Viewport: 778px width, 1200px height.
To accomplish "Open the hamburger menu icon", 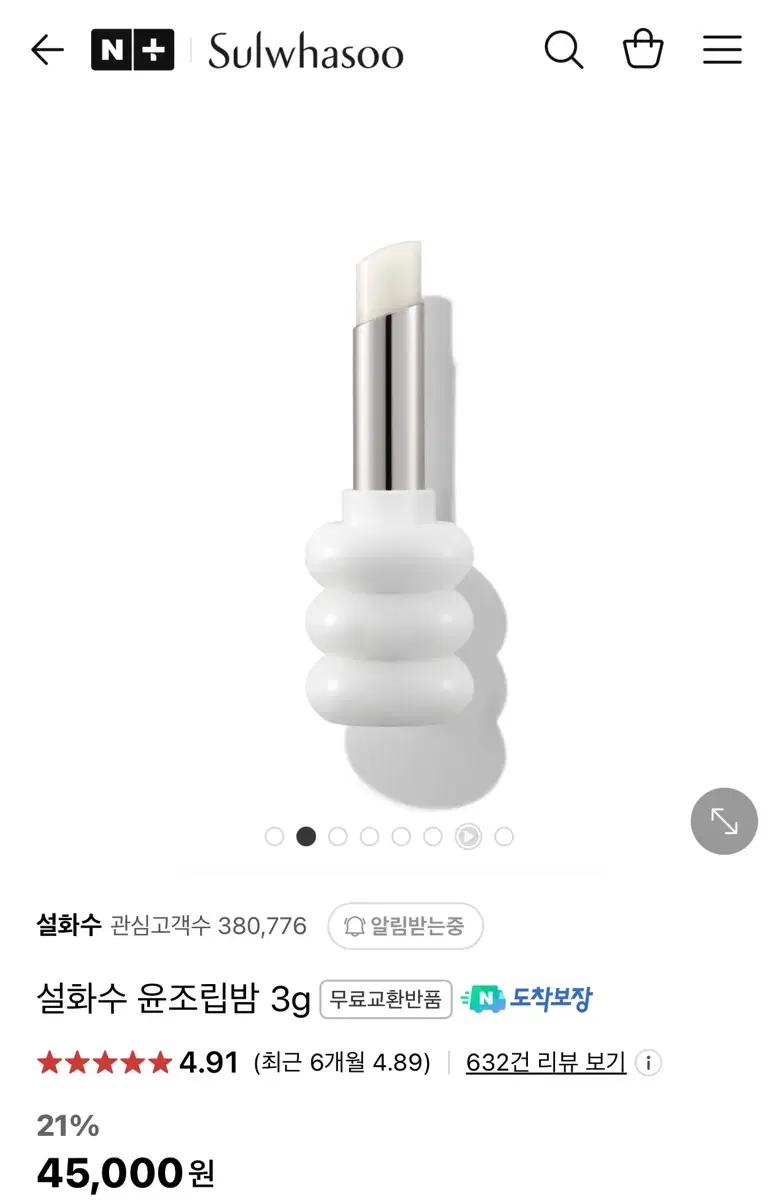I will tap(722, 50).
